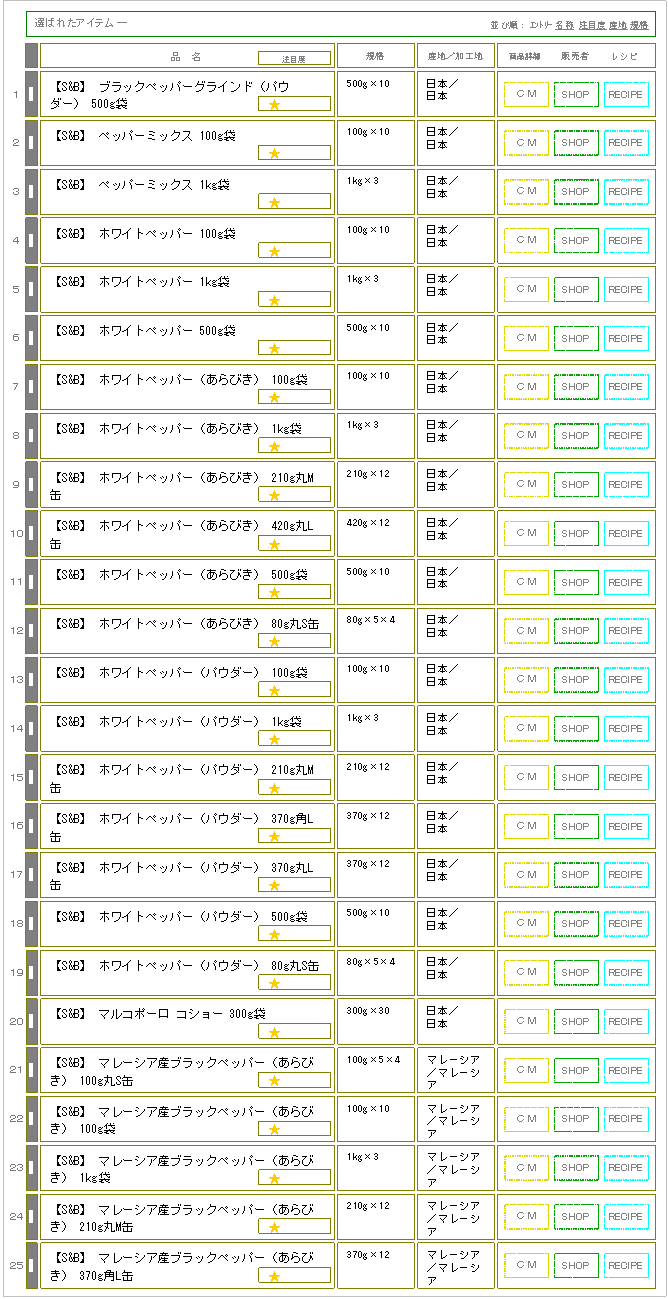View RECIPE for ペッパーミックス 1kg袋
The image size is (668, 1299).
(x=626, y=192)
